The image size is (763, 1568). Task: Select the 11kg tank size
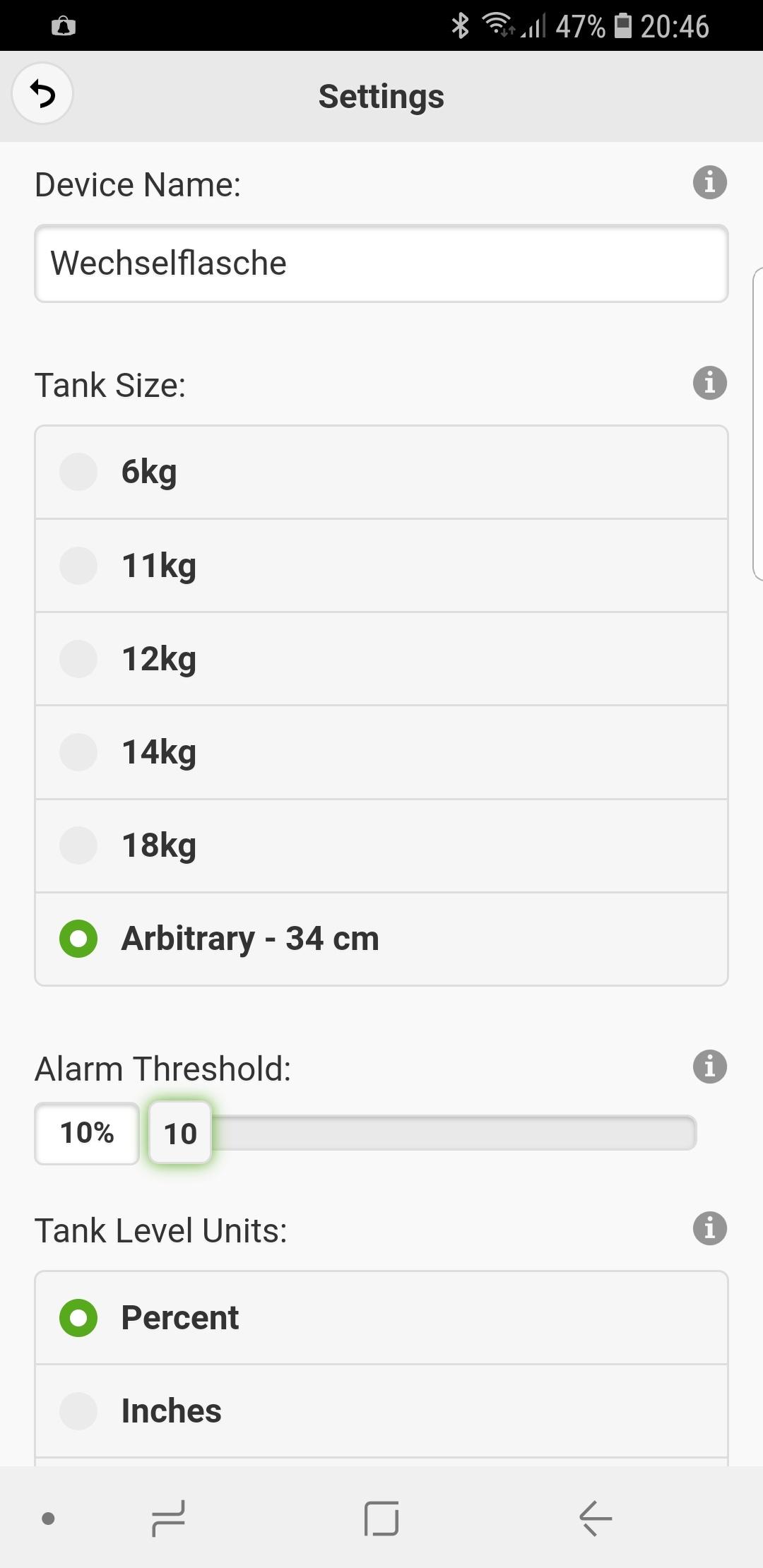tap(381, 566)
